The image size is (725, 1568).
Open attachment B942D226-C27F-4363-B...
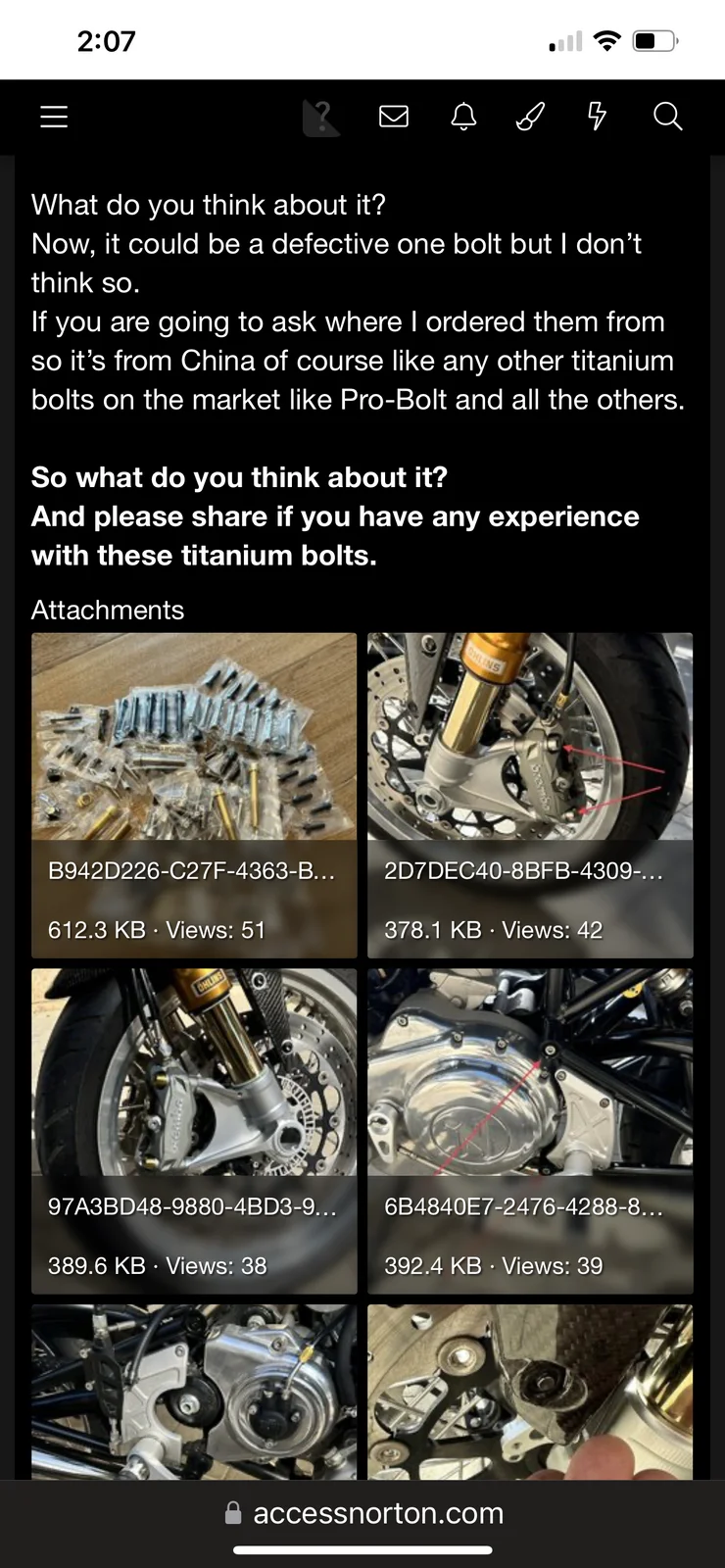click(194, 794)
